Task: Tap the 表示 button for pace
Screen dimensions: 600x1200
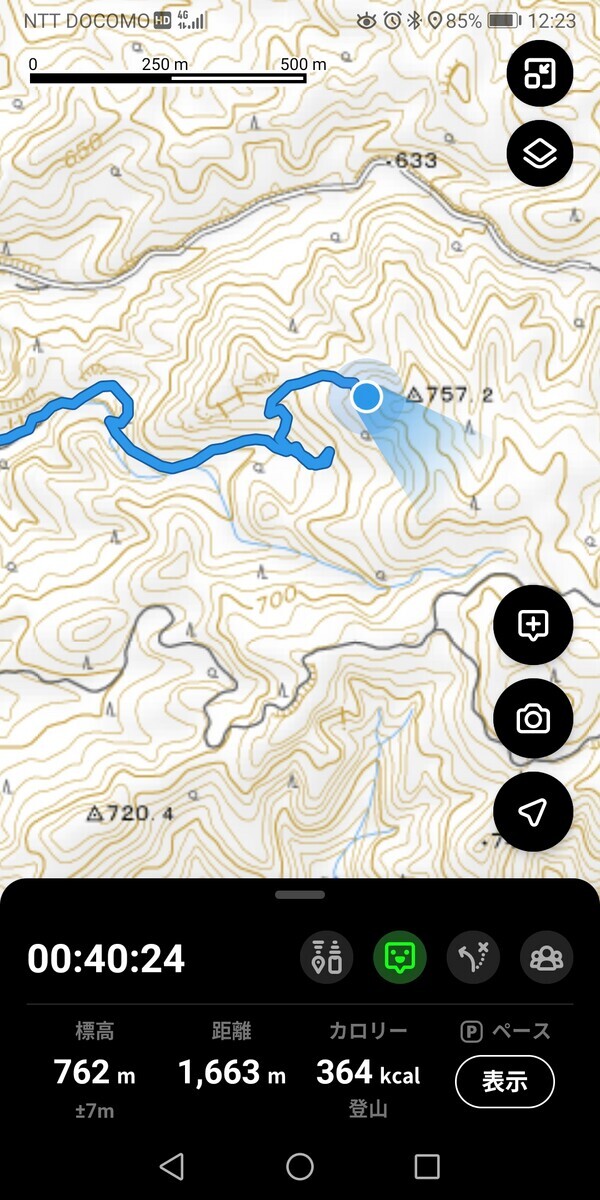Action: (x=504, y=1081)
